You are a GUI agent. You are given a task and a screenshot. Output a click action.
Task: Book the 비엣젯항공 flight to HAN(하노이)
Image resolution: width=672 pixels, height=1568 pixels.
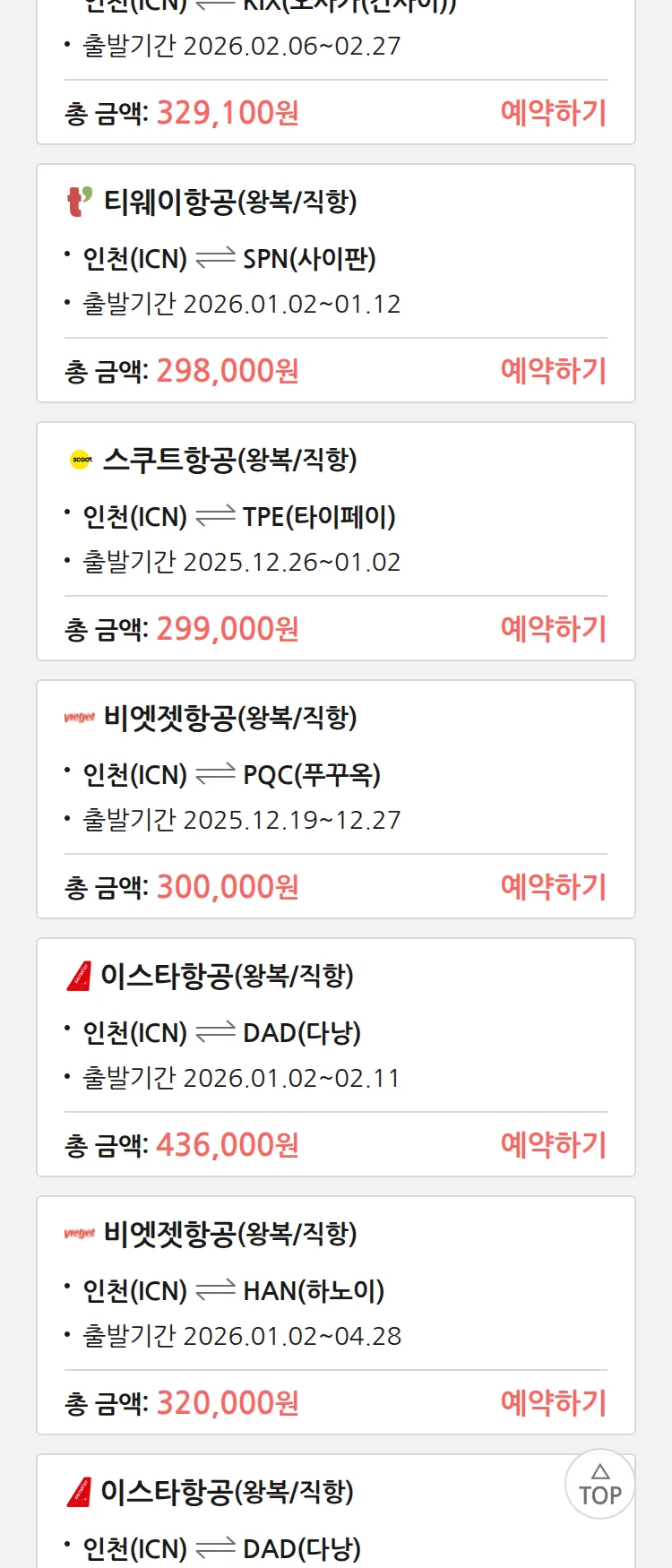553,1403
